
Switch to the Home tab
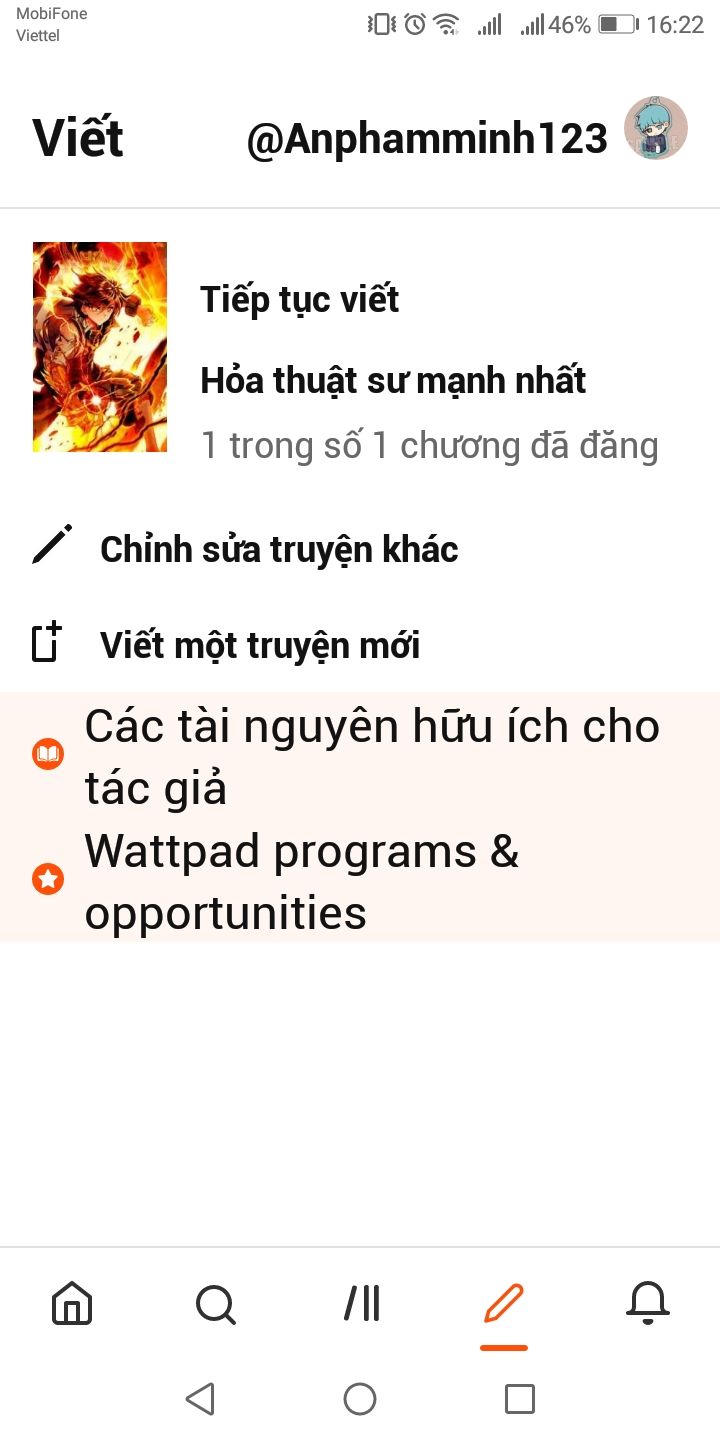click(x=72, y=1303)
